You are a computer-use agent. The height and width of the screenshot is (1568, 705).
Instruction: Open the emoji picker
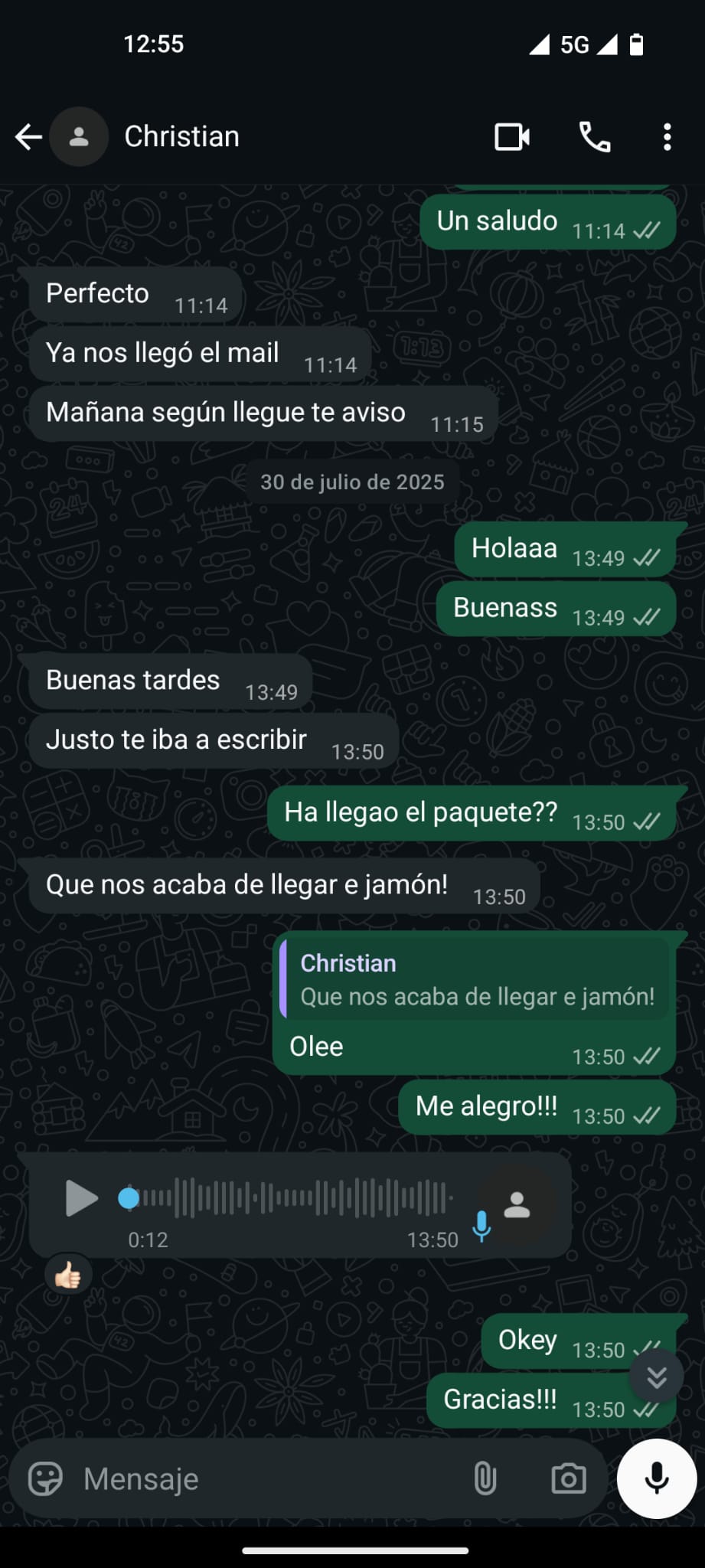coord(45,1478)
